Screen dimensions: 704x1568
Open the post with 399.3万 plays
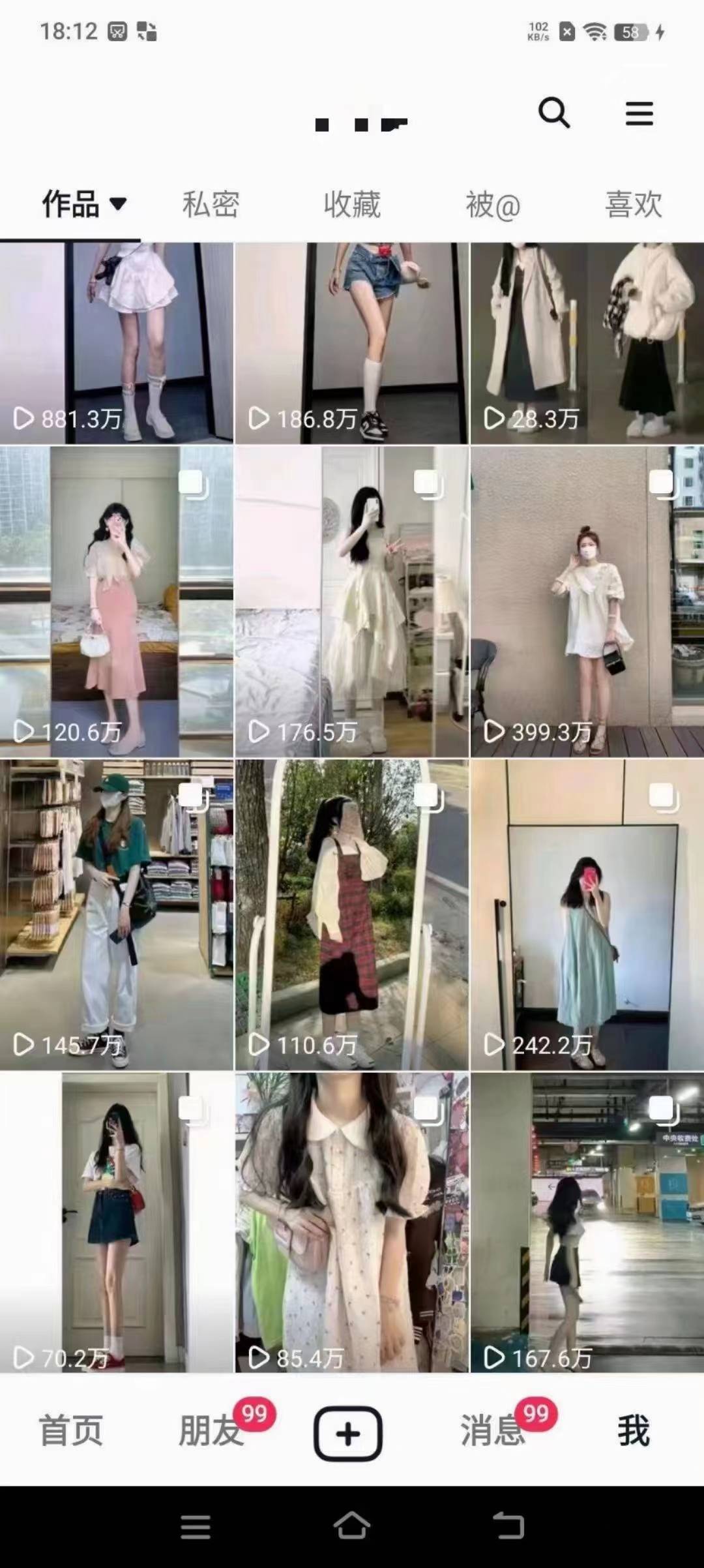tap(587, 601)
